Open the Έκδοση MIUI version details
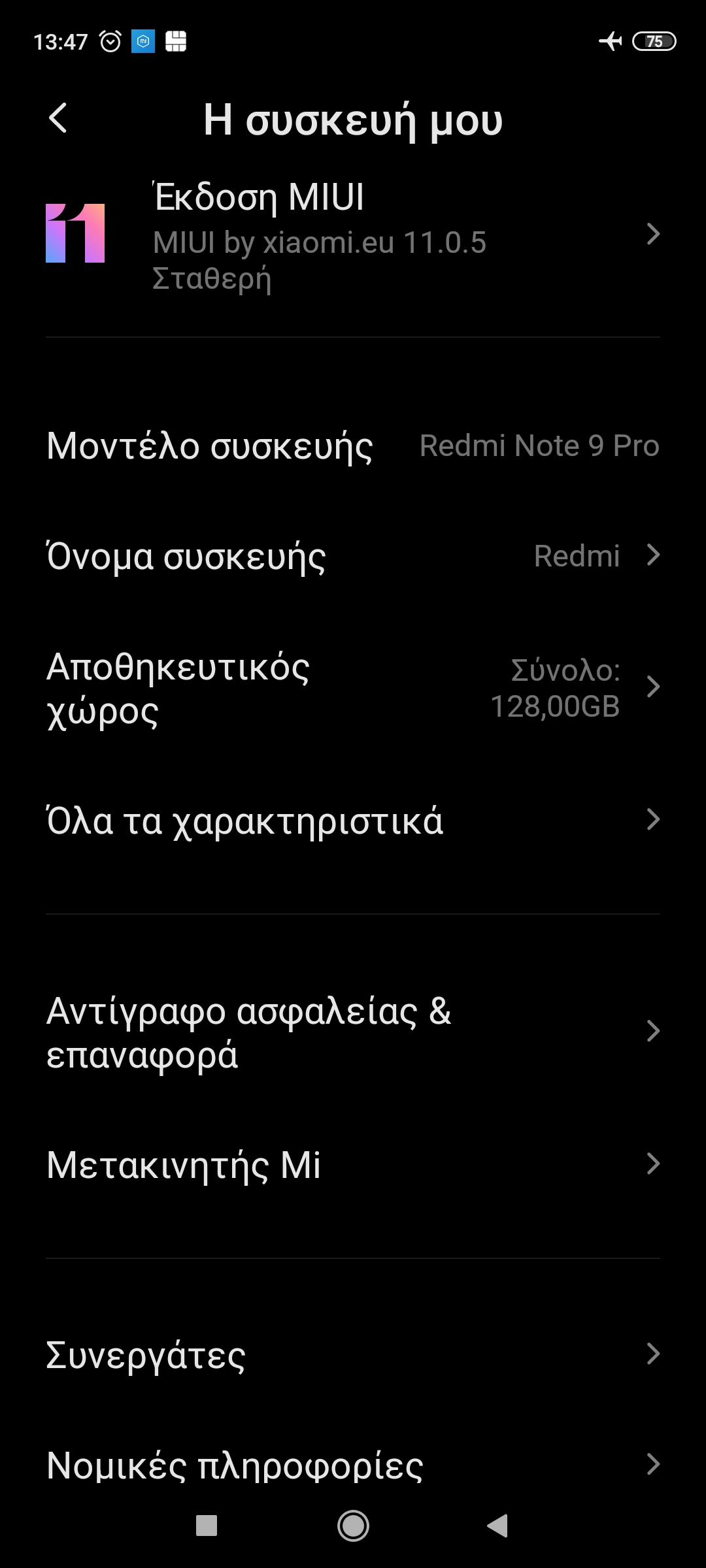 (x=353, y=235)
